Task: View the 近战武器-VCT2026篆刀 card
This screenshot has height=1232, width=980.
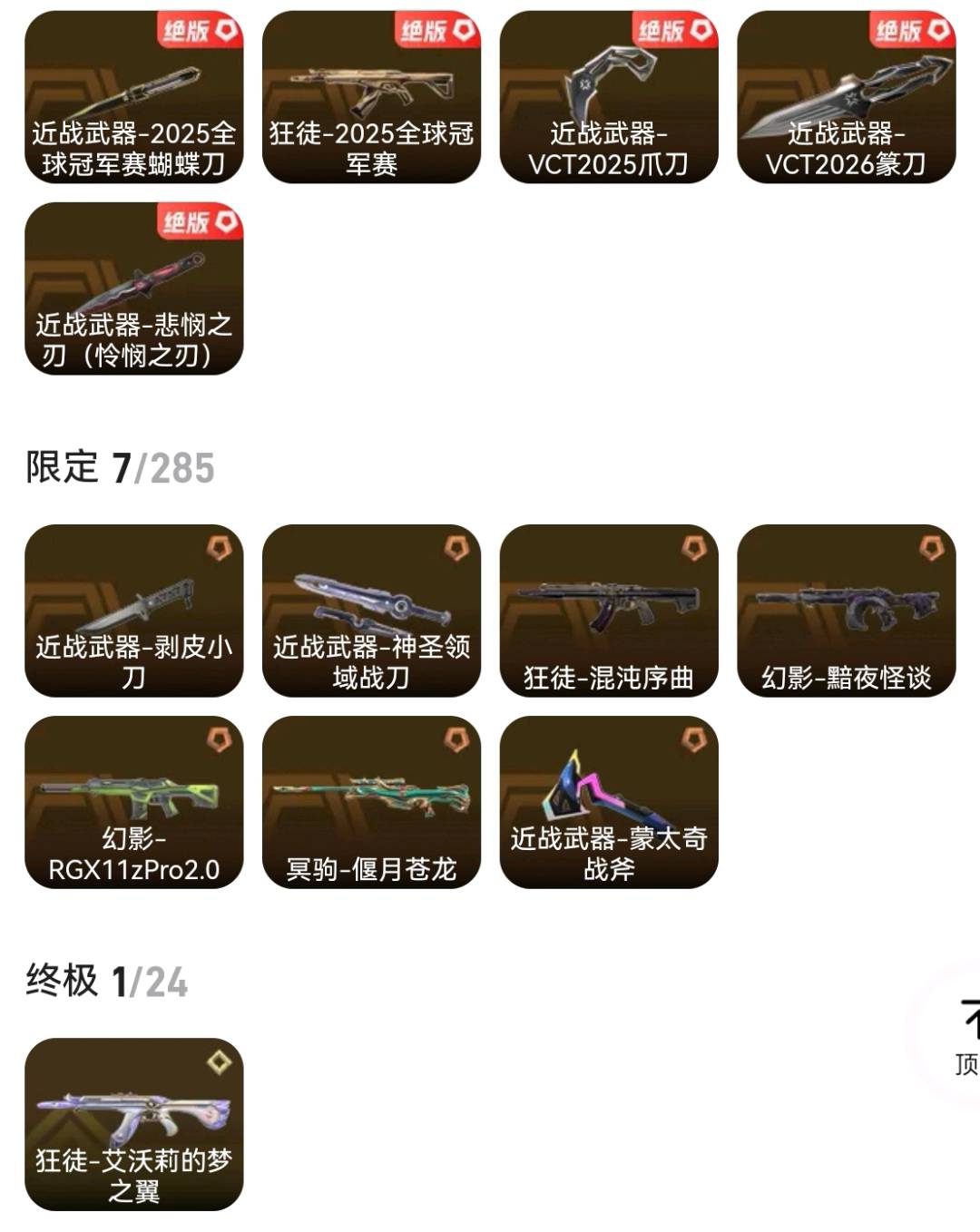Action: [847, 97]
